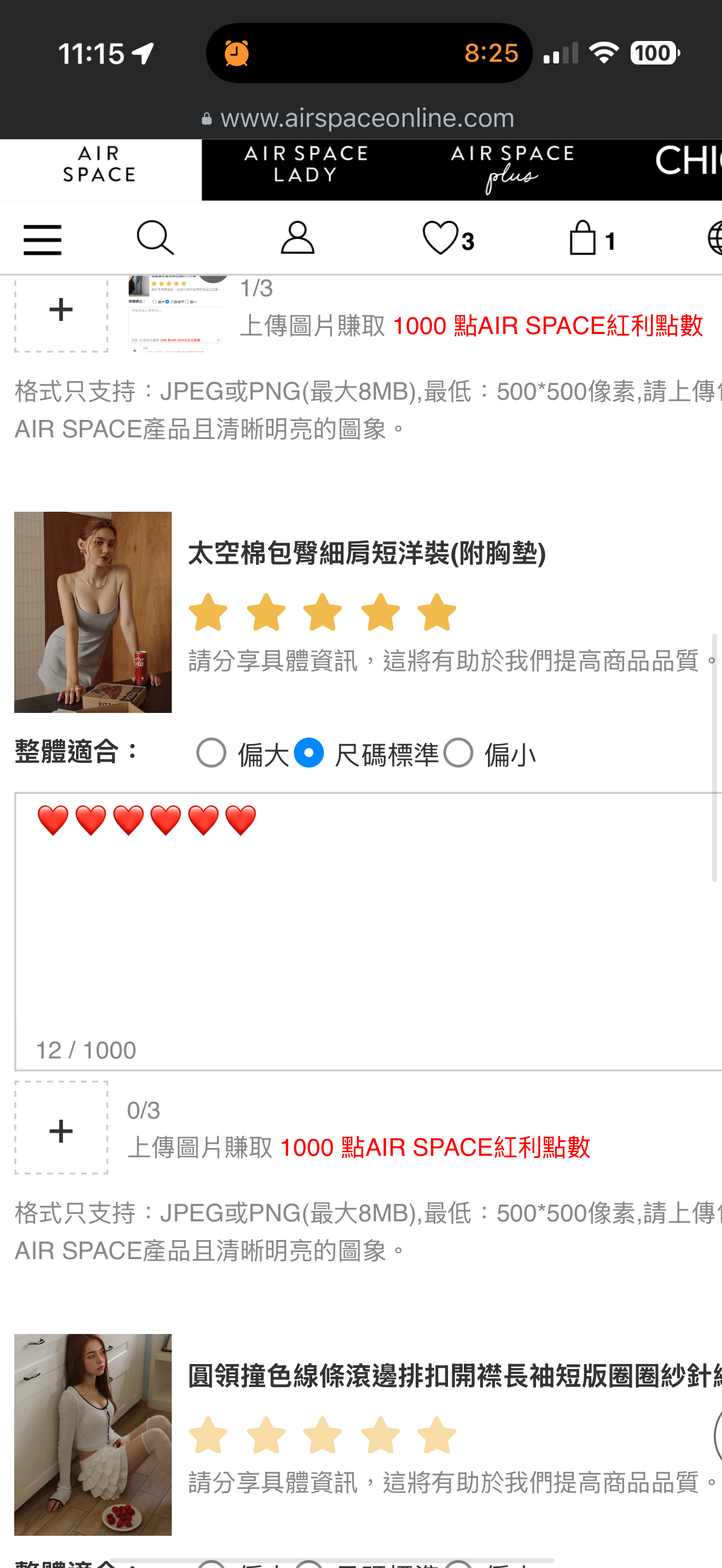Open the account profile icon
The height and width of the screenshot is (1568, 722).
[x=297, y=238]
